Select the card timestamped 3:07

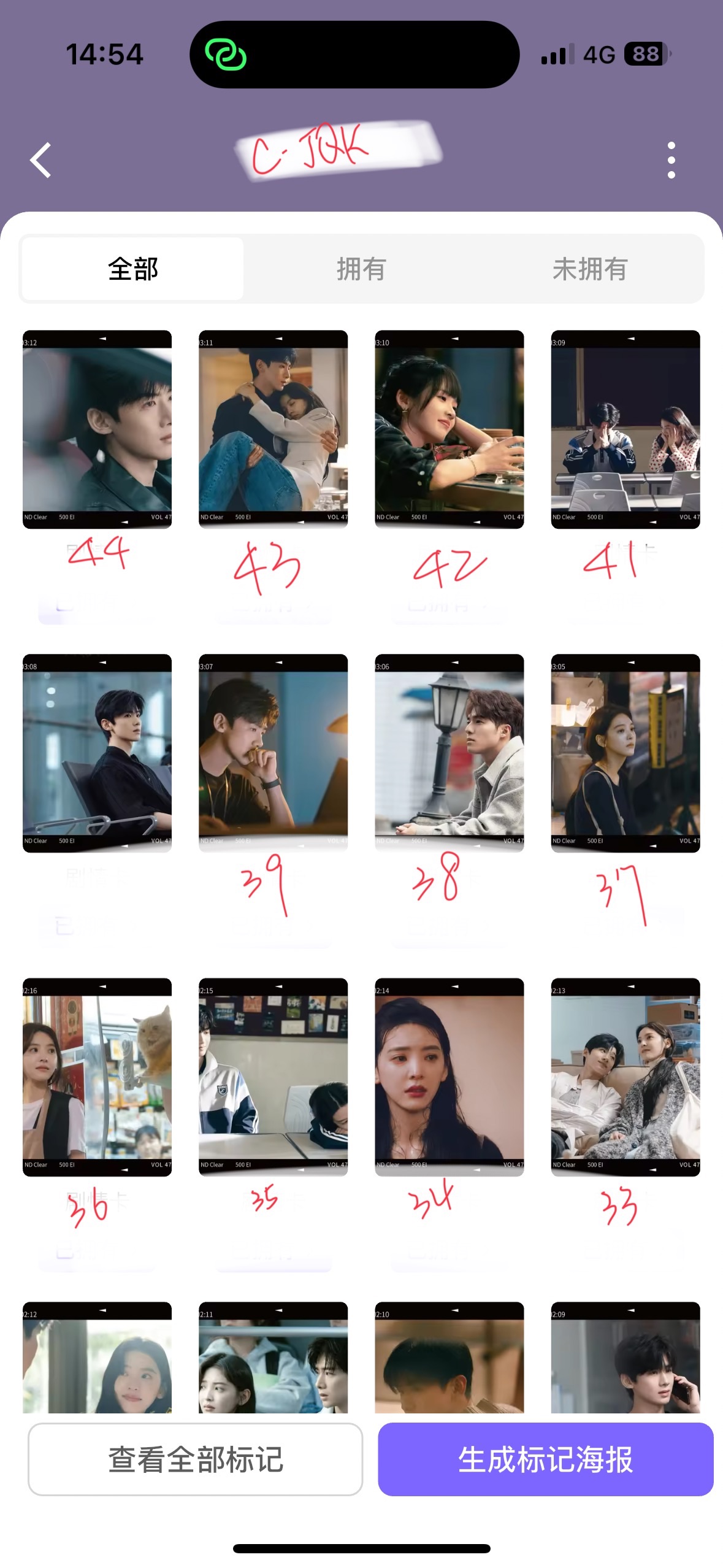click(273, 753)
